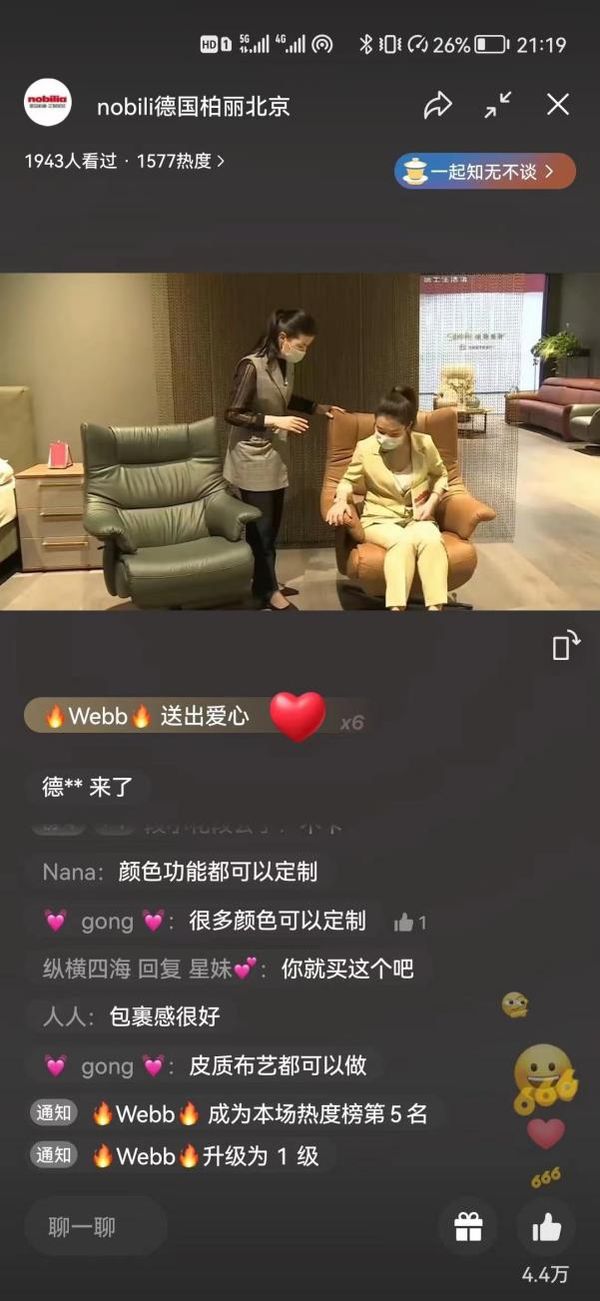This screenshot has height=1301, width=600.
Task: Open the 1577热度 popularity ranking
Action: click(180, 161)
